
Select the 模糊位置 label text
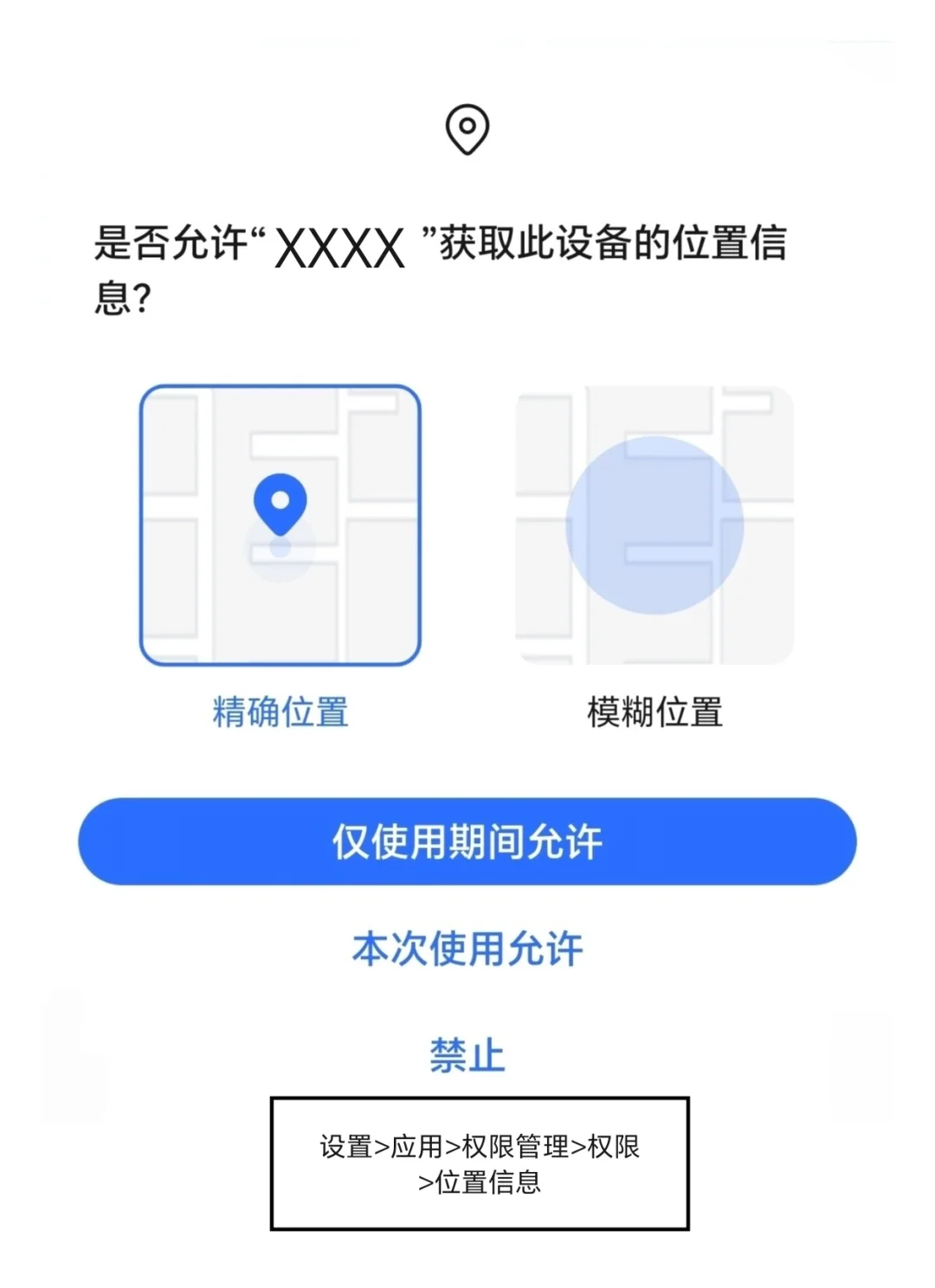click(x=655, y=712)
